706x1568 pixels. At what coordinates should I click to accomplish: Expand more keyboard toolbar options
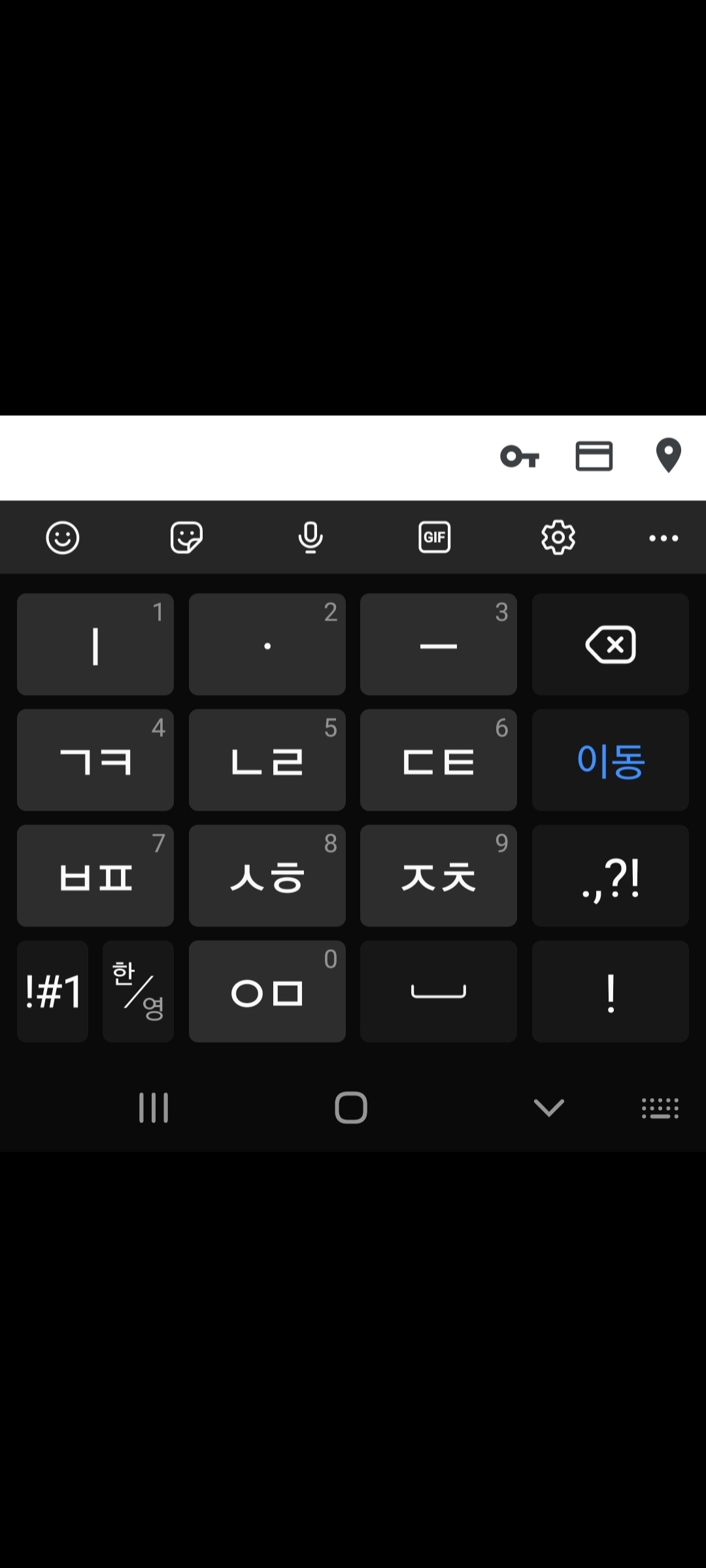pos(664,538)
